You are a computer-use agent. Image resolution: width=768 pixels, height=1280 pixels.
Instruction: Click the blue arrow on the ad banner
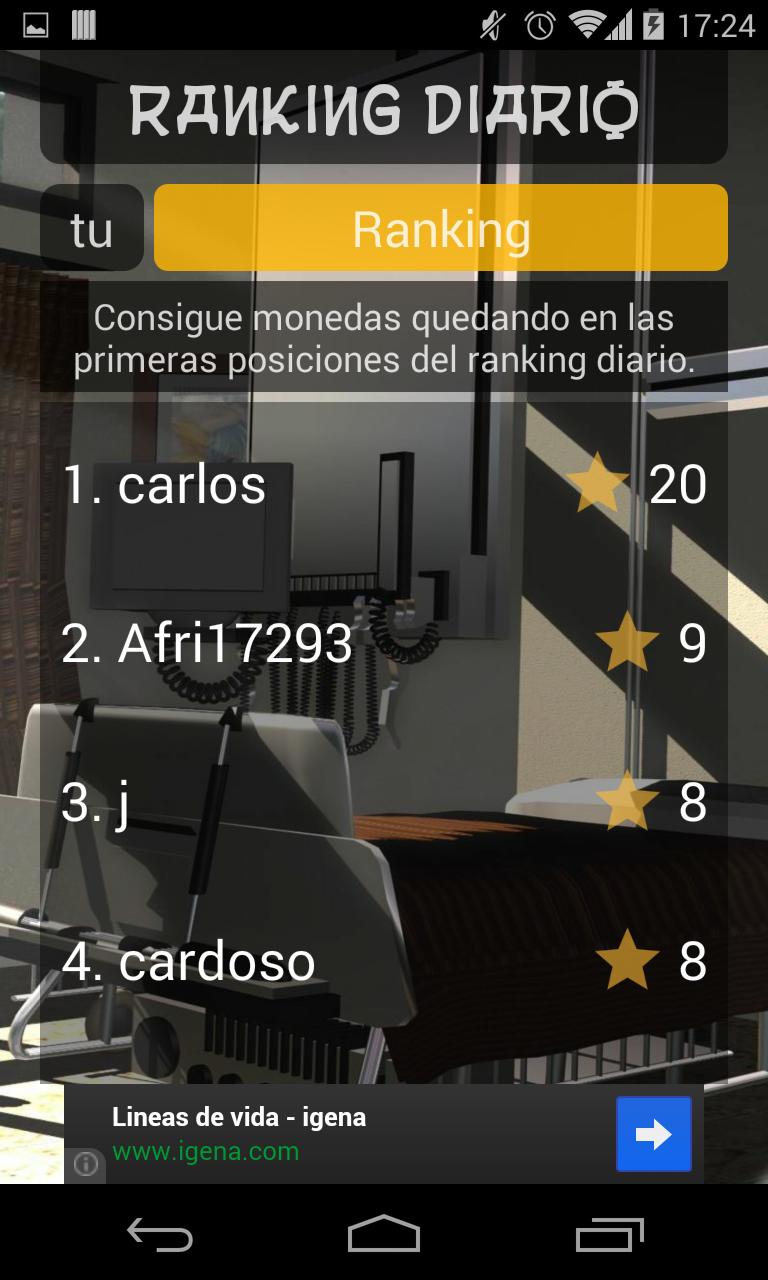pyautogui.click(x=653, y=1133)
